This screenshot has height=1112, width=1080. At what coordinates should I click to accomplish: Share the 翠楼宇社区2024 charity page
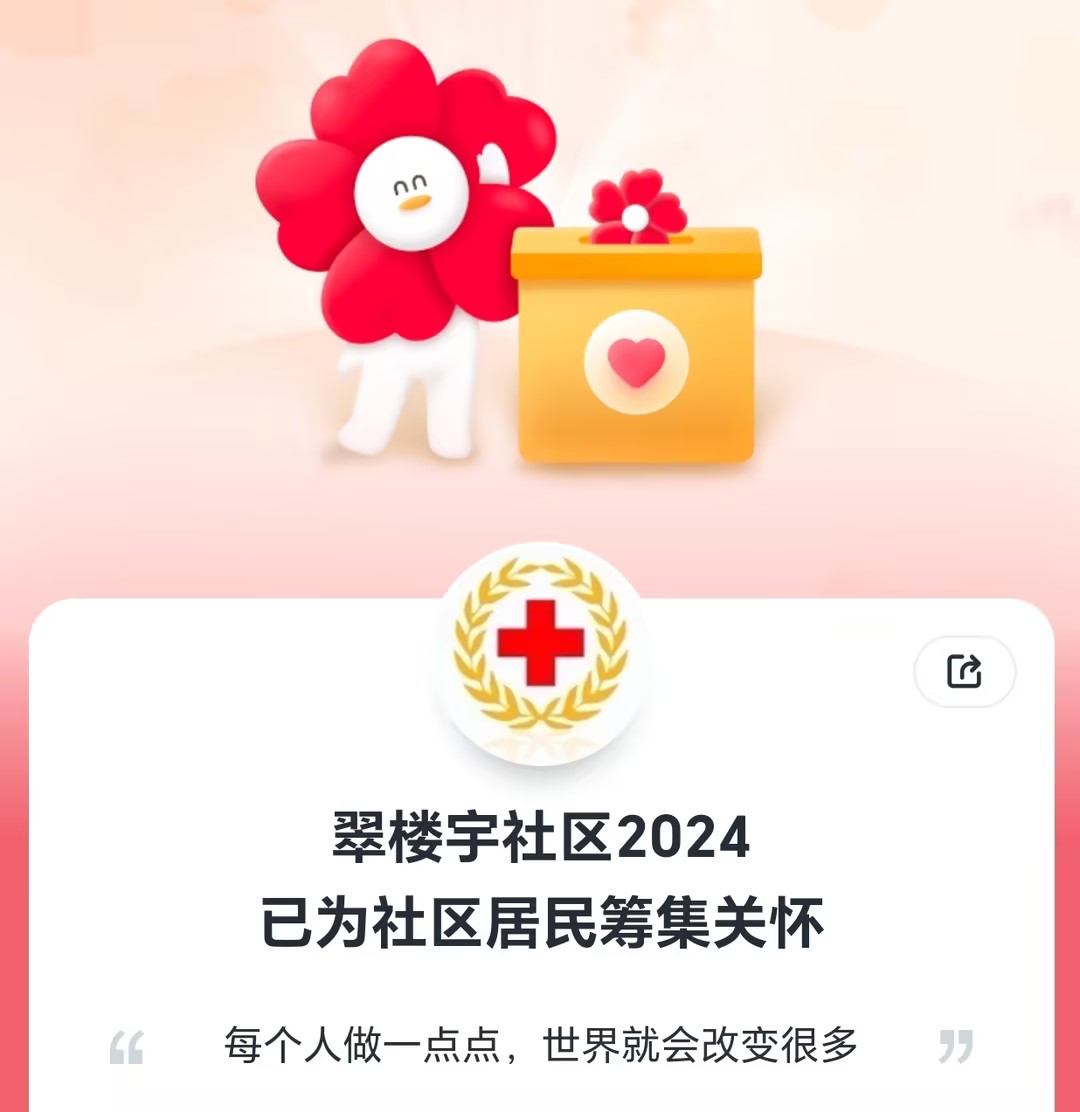964,671
